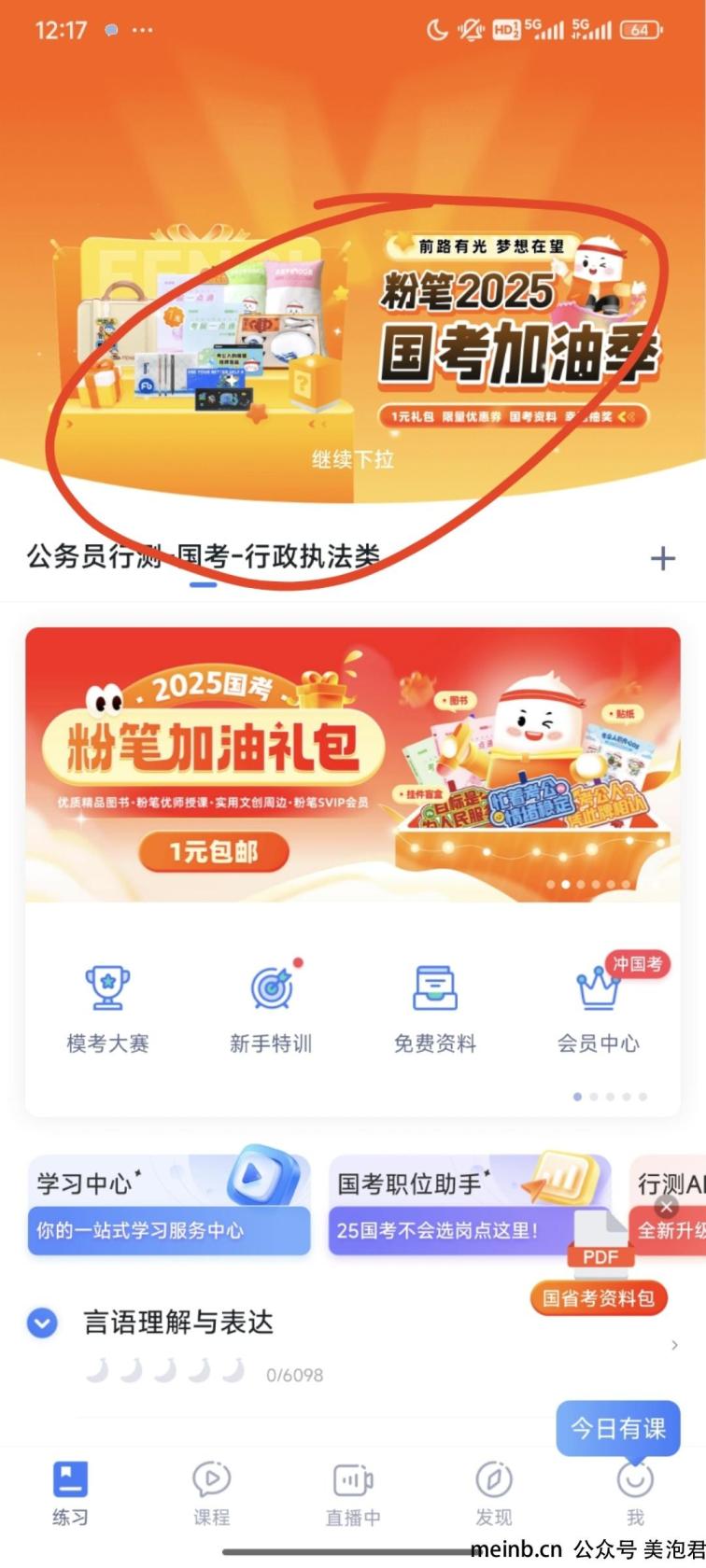Image resolution: width=706 pixels, height=1568 pixels.
Task: Add an exam category with plus icon
Action: 662,558
